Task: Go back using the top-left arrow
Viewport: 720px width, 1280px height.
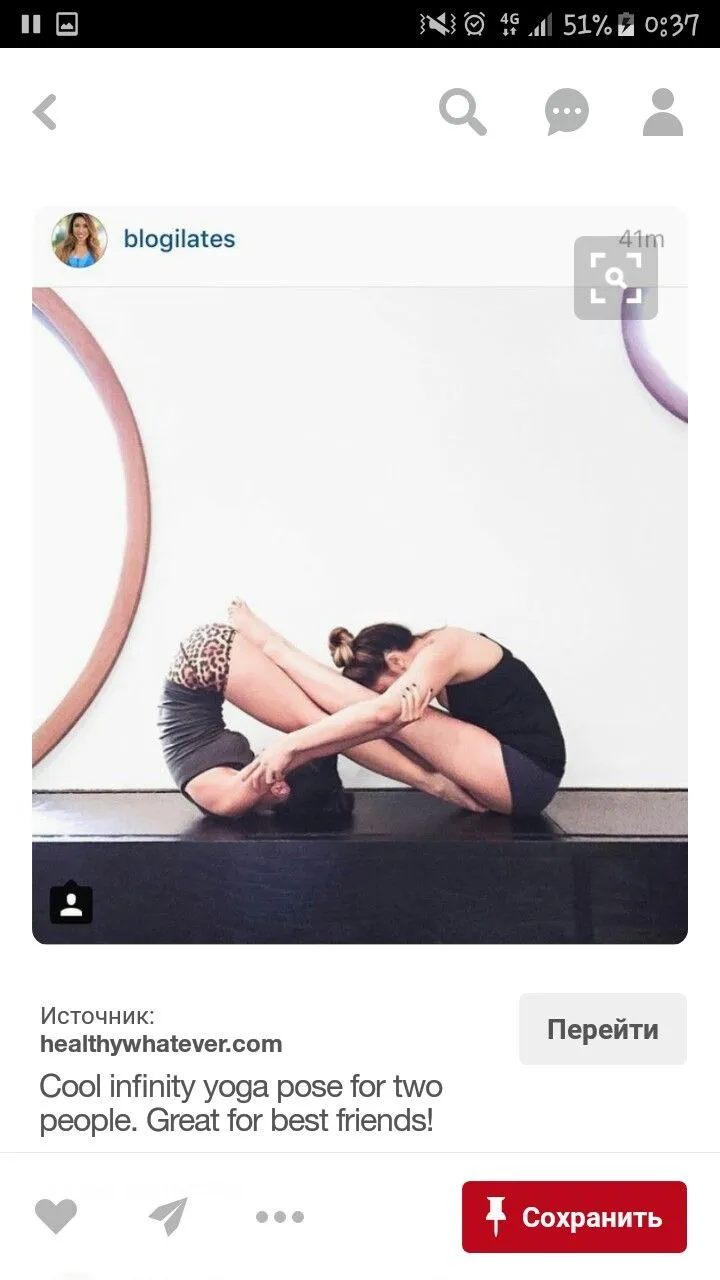Action: pos(45,112)
